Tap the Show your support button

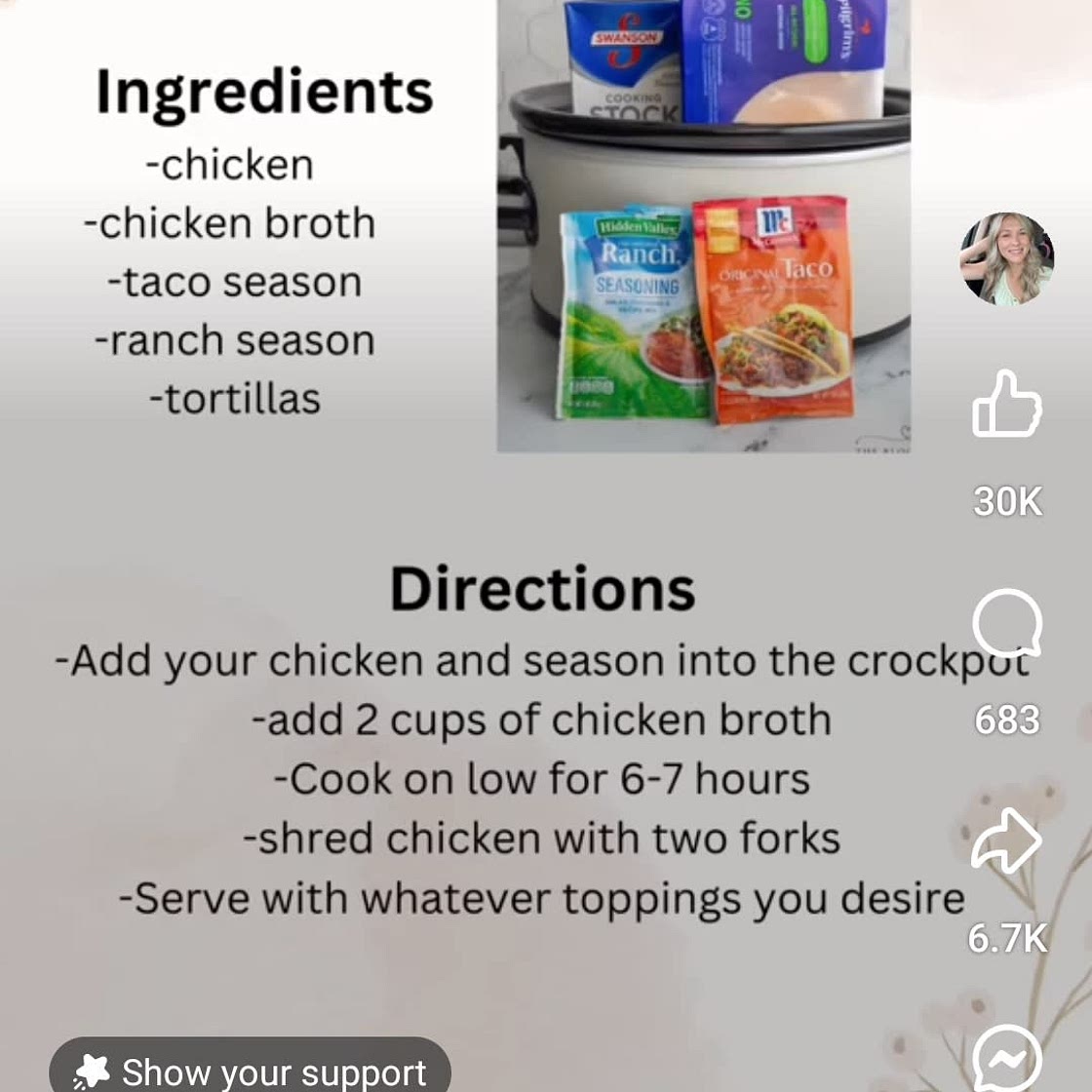(250, 1069)
